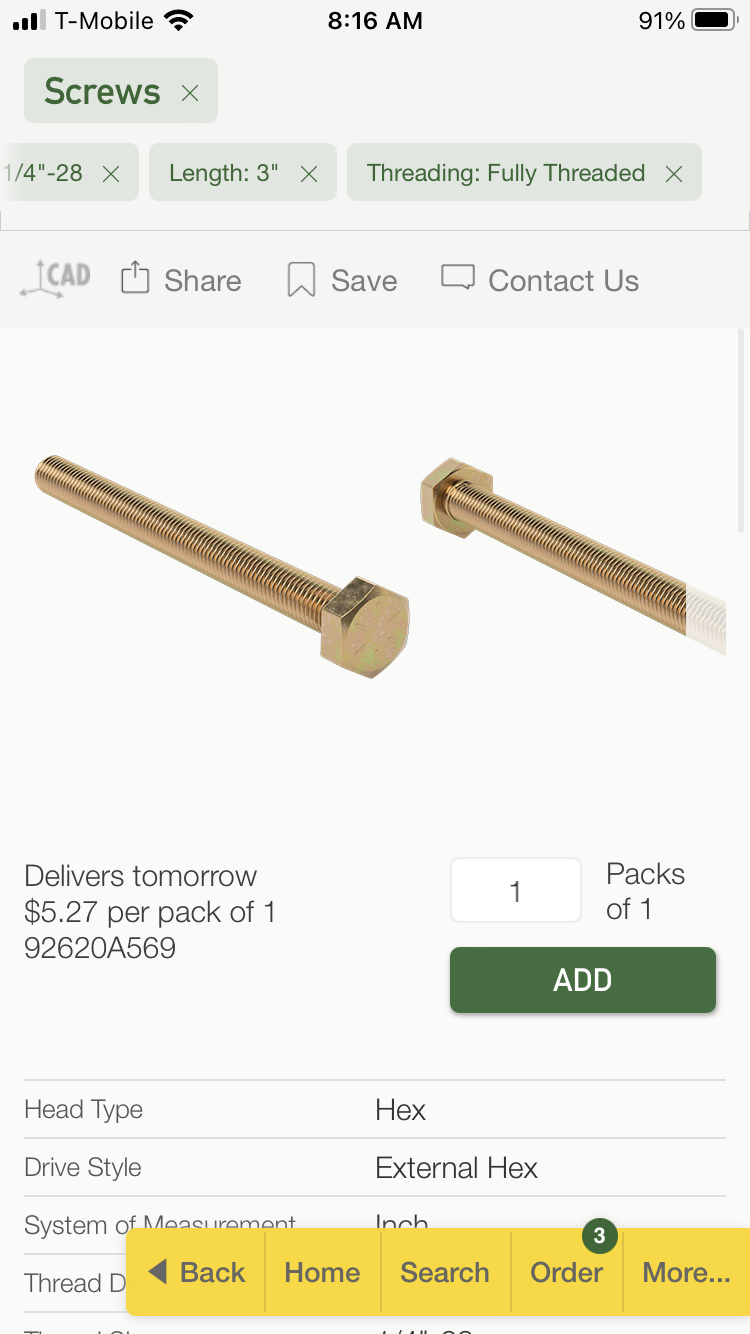Open Contact Us
750x1334 pixels.
pos(540,280)
